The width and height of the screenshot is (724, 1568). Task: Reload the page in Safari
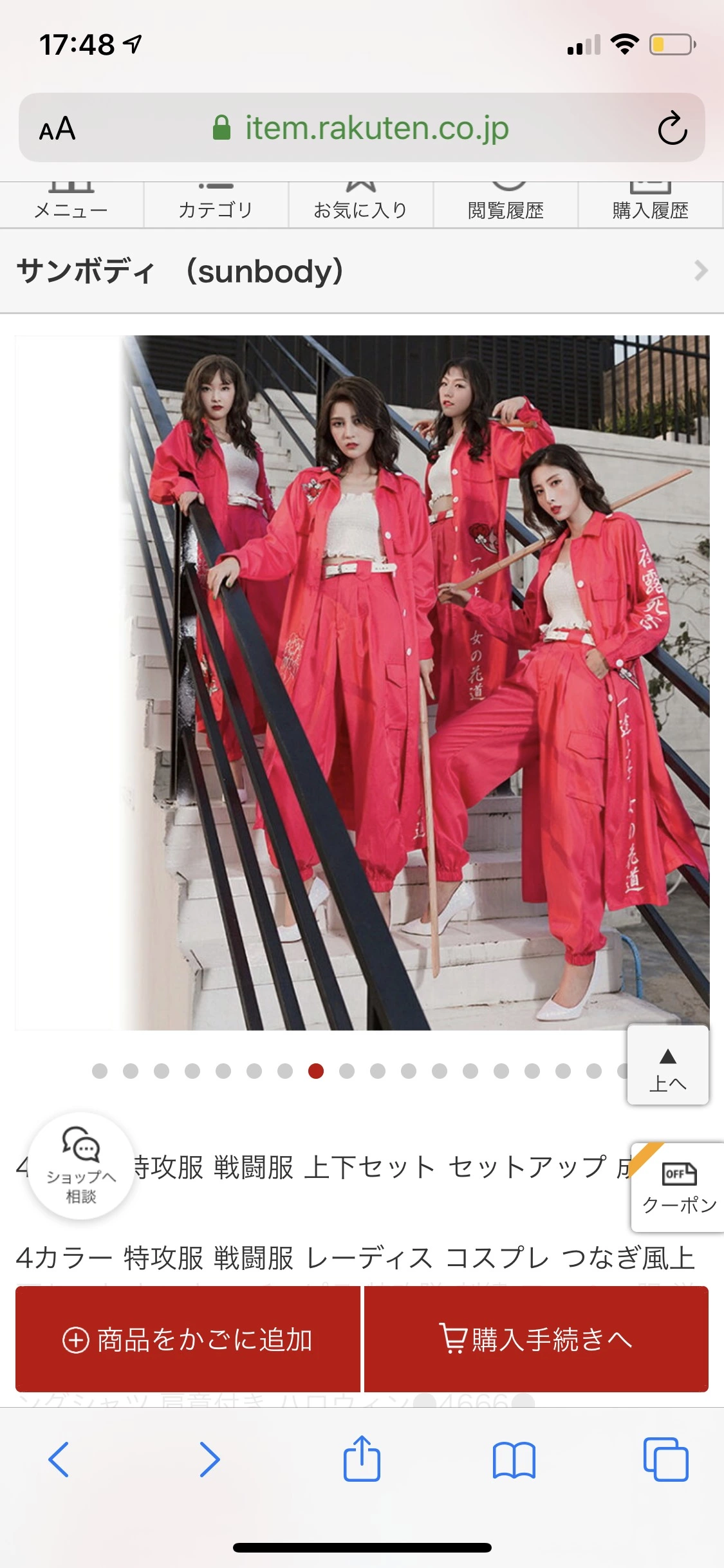click(673, 128)
